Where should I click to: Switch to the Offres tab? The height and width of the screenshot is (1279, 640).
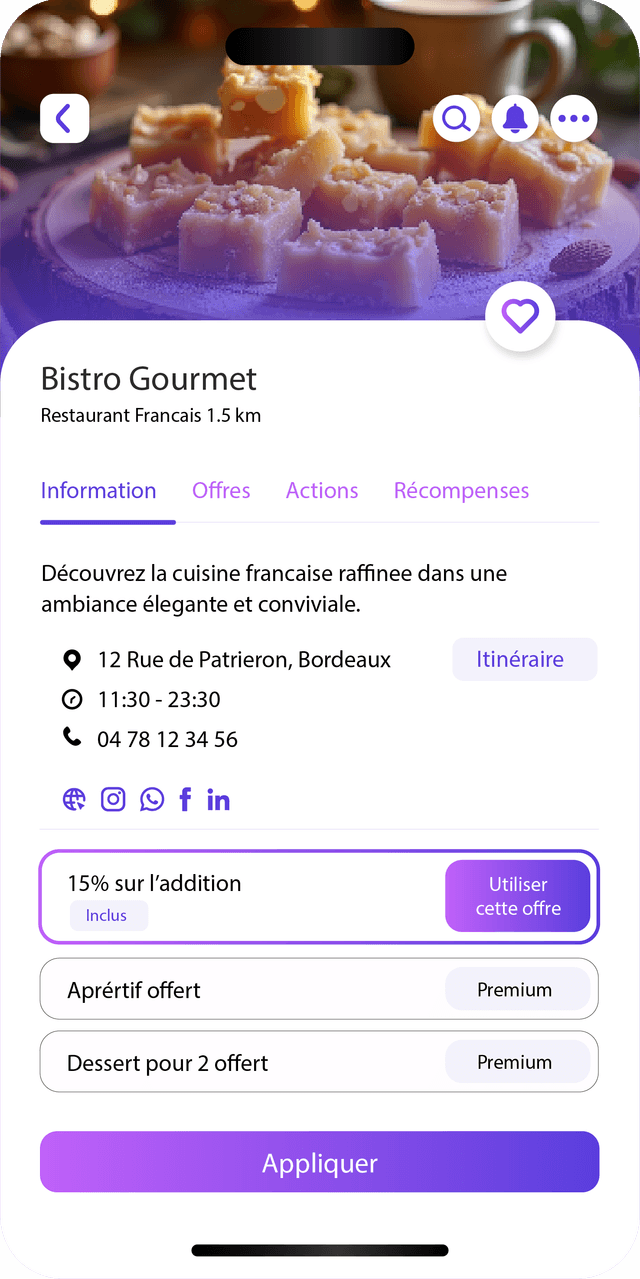tap(221, 491)
